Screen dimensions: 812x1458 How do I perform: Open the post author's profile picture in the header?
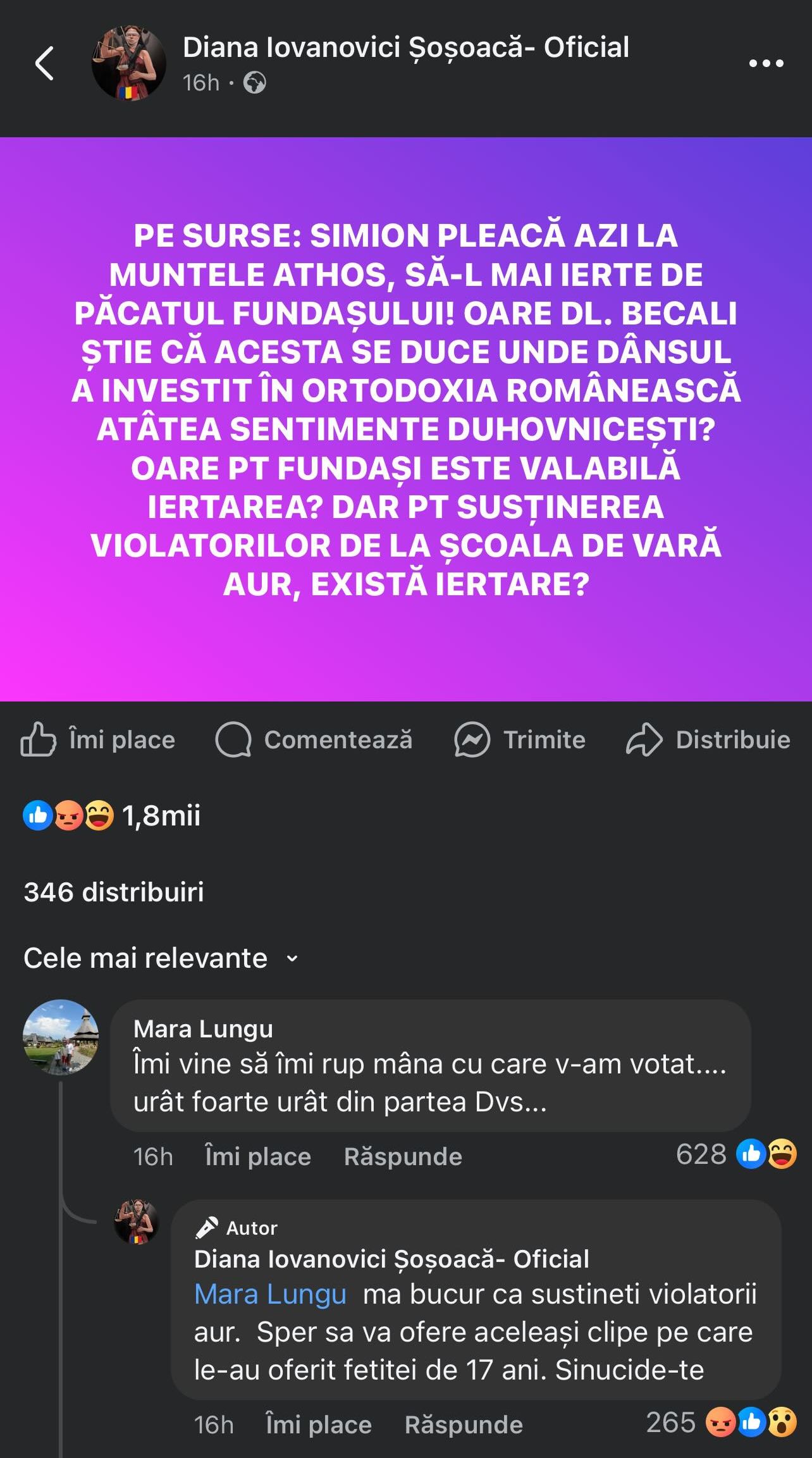[129, 64]
